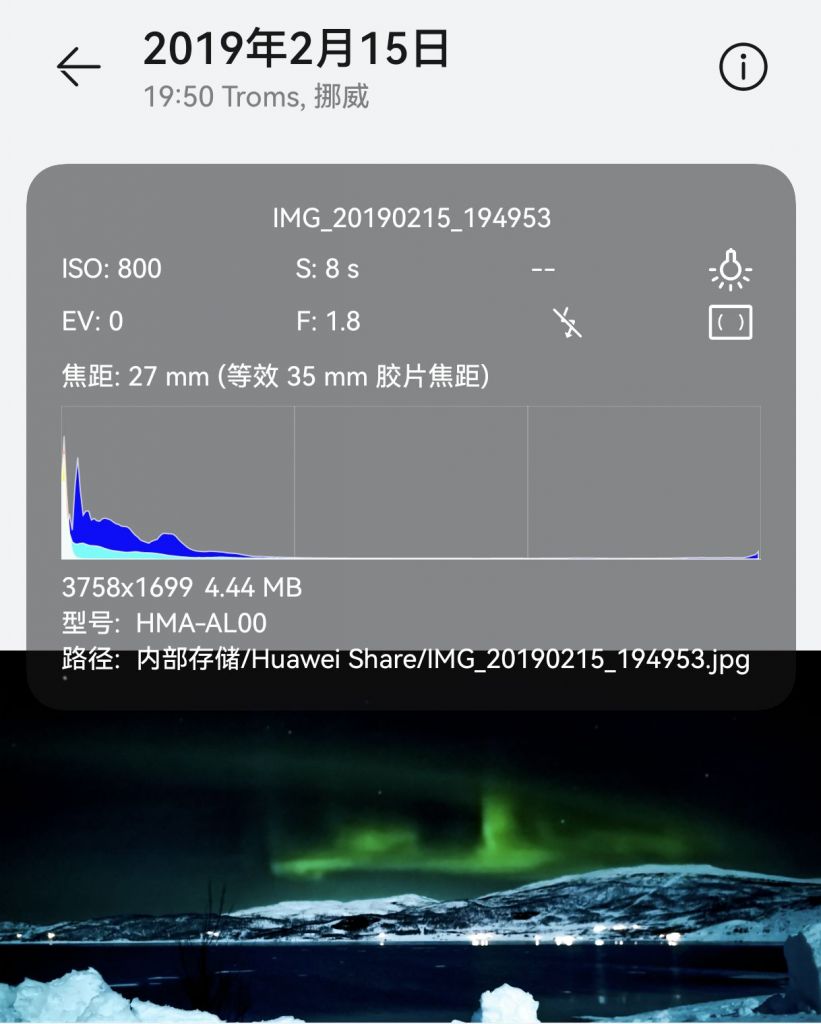
Task: Select the metering mode frame icon
Action: point(731,322)
